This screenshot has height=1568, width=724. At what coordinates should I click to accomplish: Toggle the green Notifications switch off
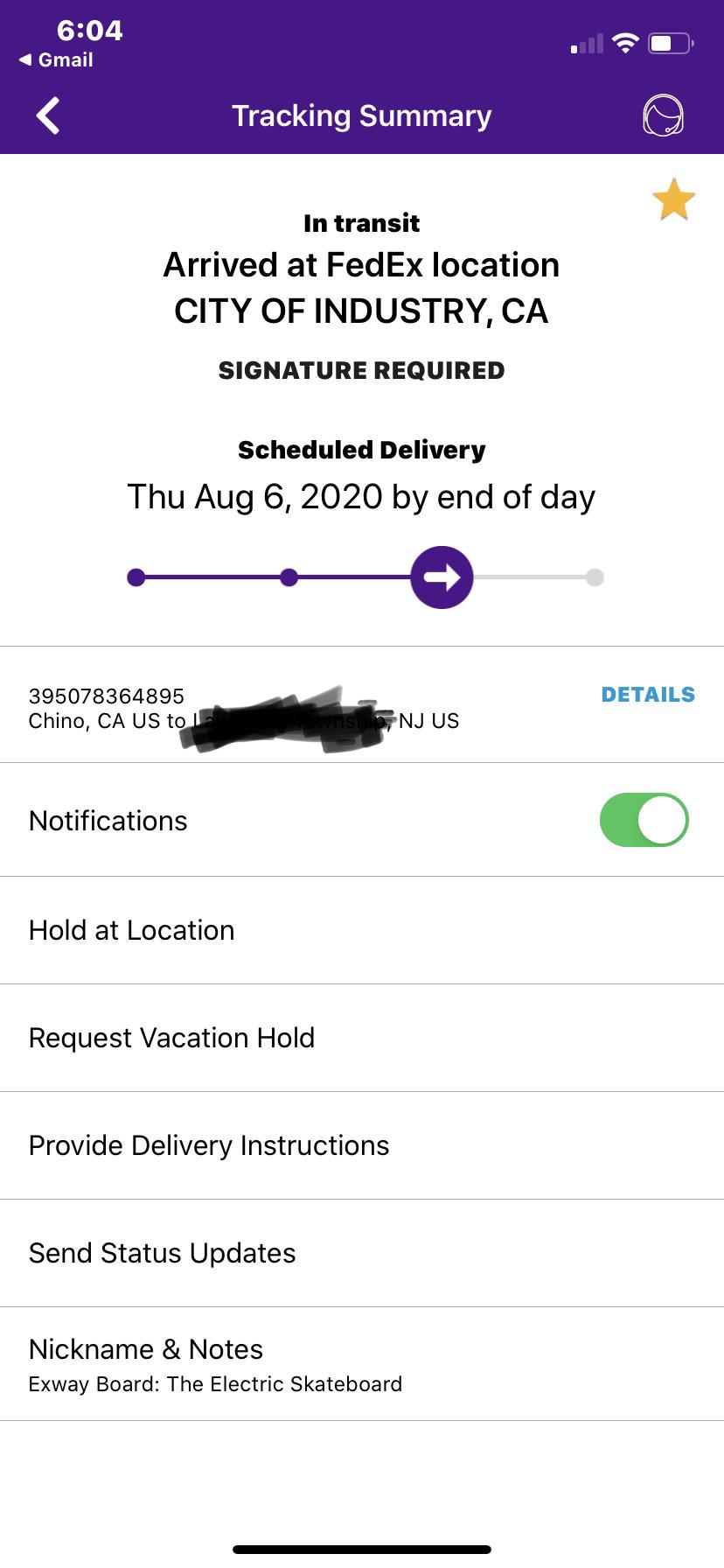coord(643,820)
